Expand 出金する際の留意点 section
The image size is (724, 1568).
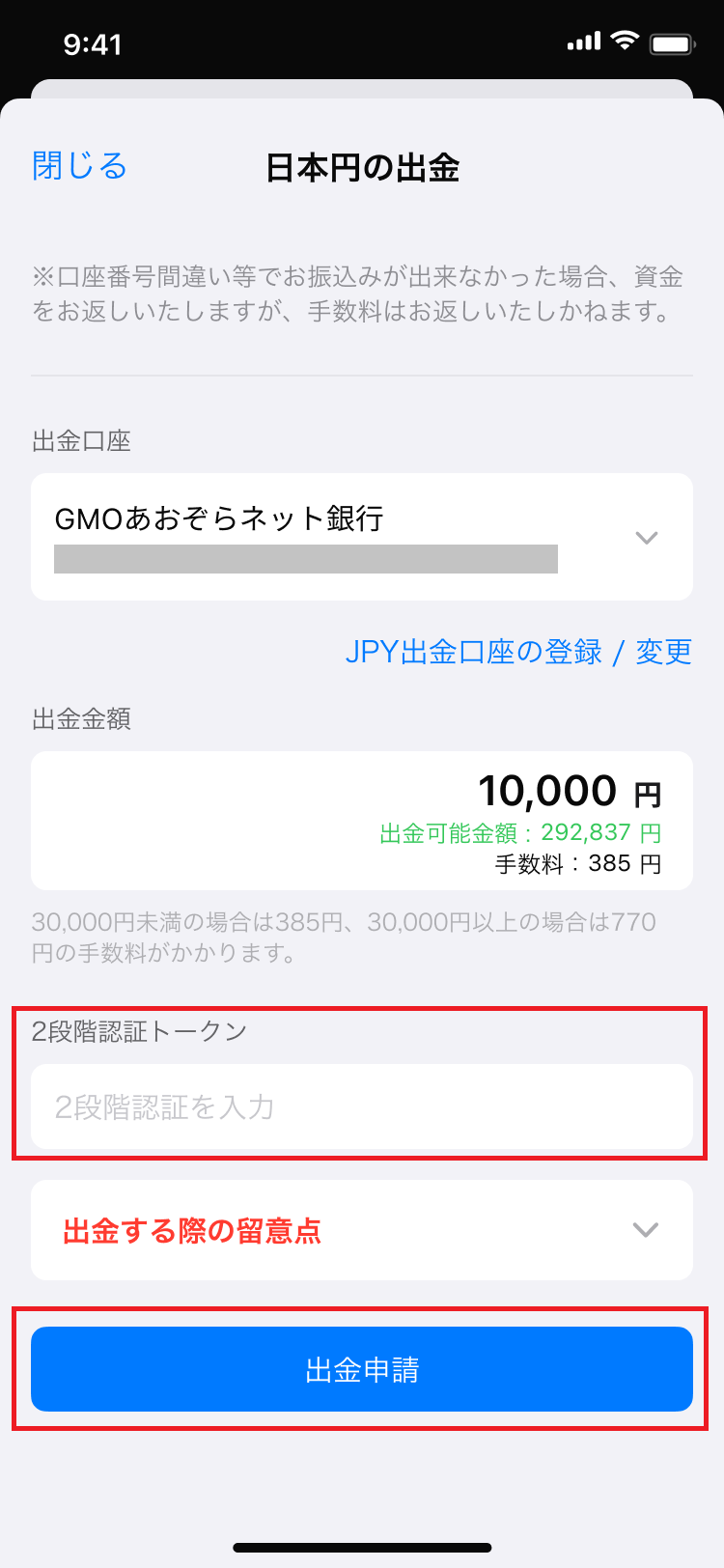(362, 1230)
